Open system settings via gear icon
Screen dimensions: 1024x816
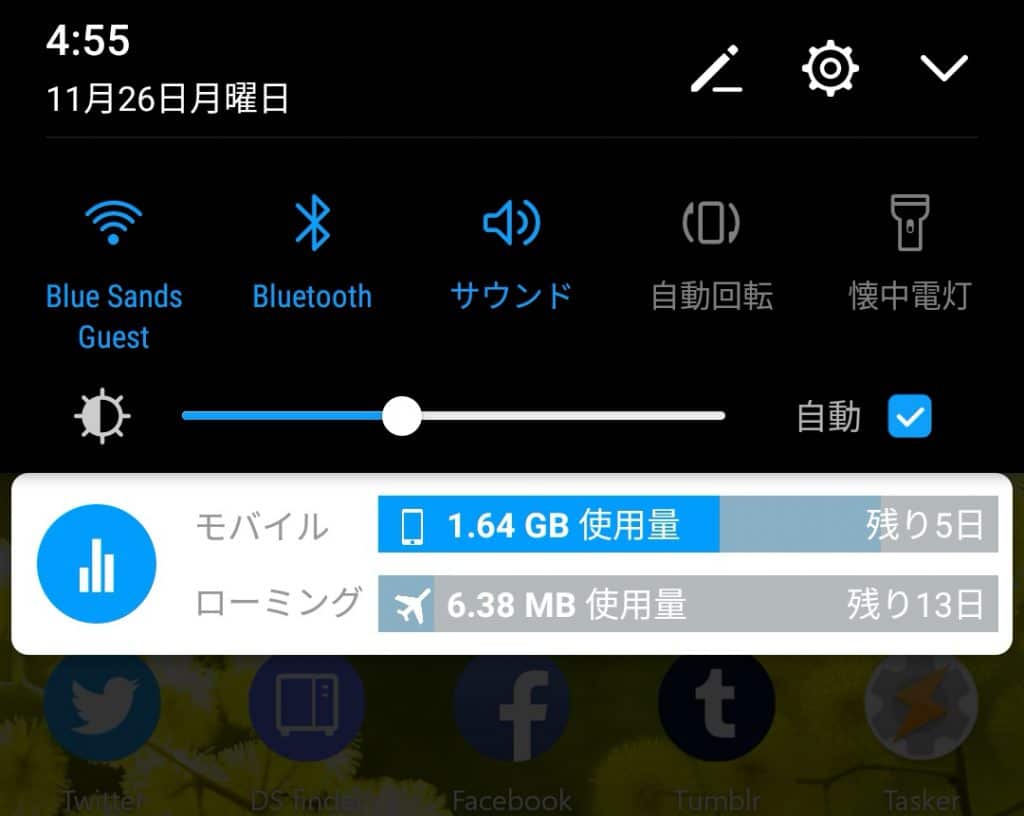tap(830, 69)
